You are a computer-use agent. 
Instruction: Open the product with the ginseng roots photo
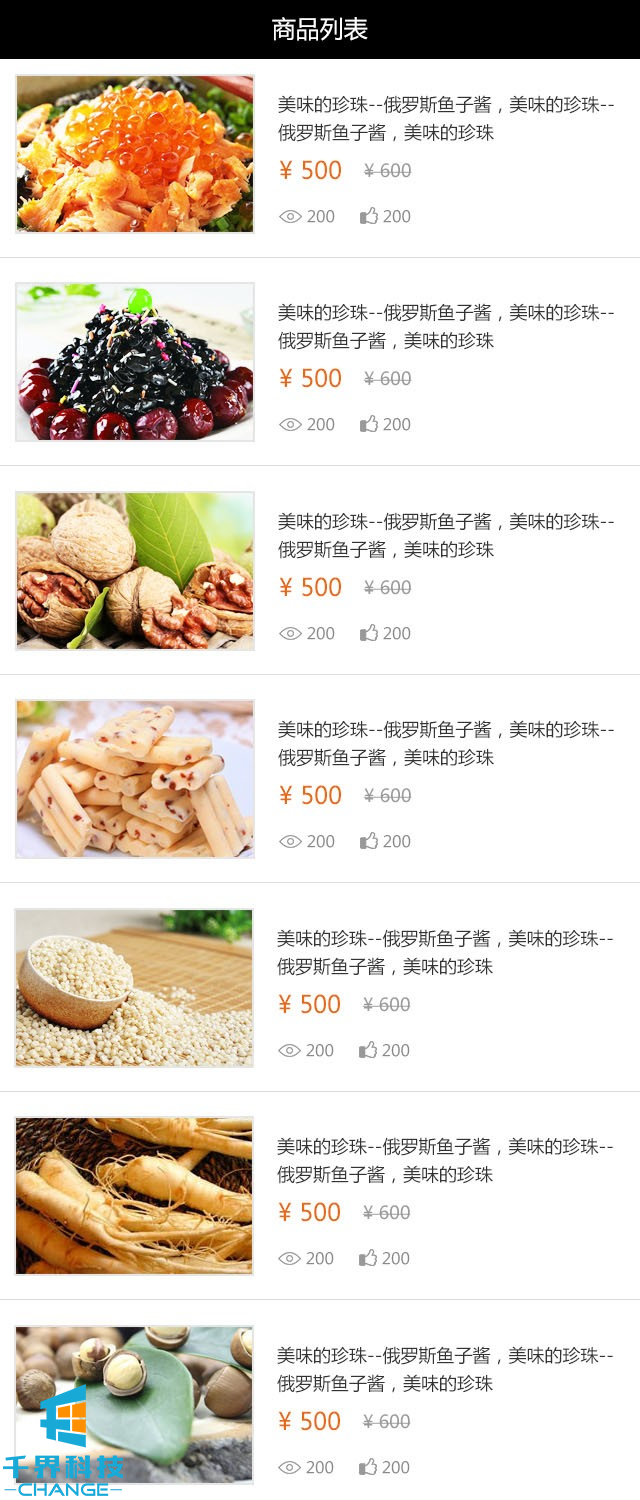click(135, 1196)
